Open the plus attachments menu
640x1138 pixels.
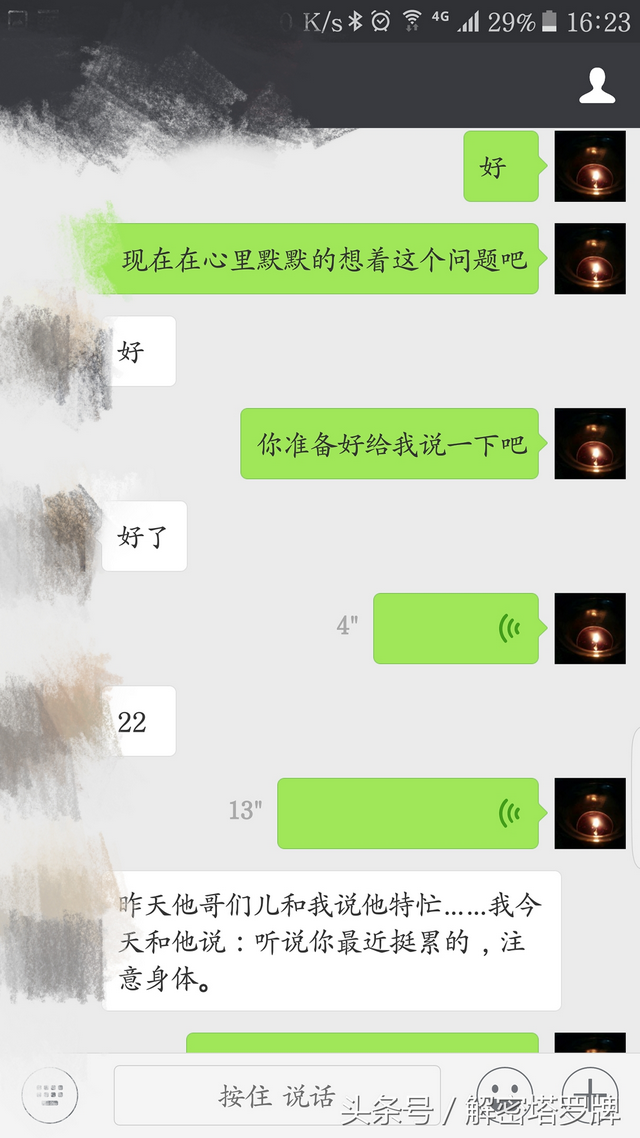[x=590, y=1095]
